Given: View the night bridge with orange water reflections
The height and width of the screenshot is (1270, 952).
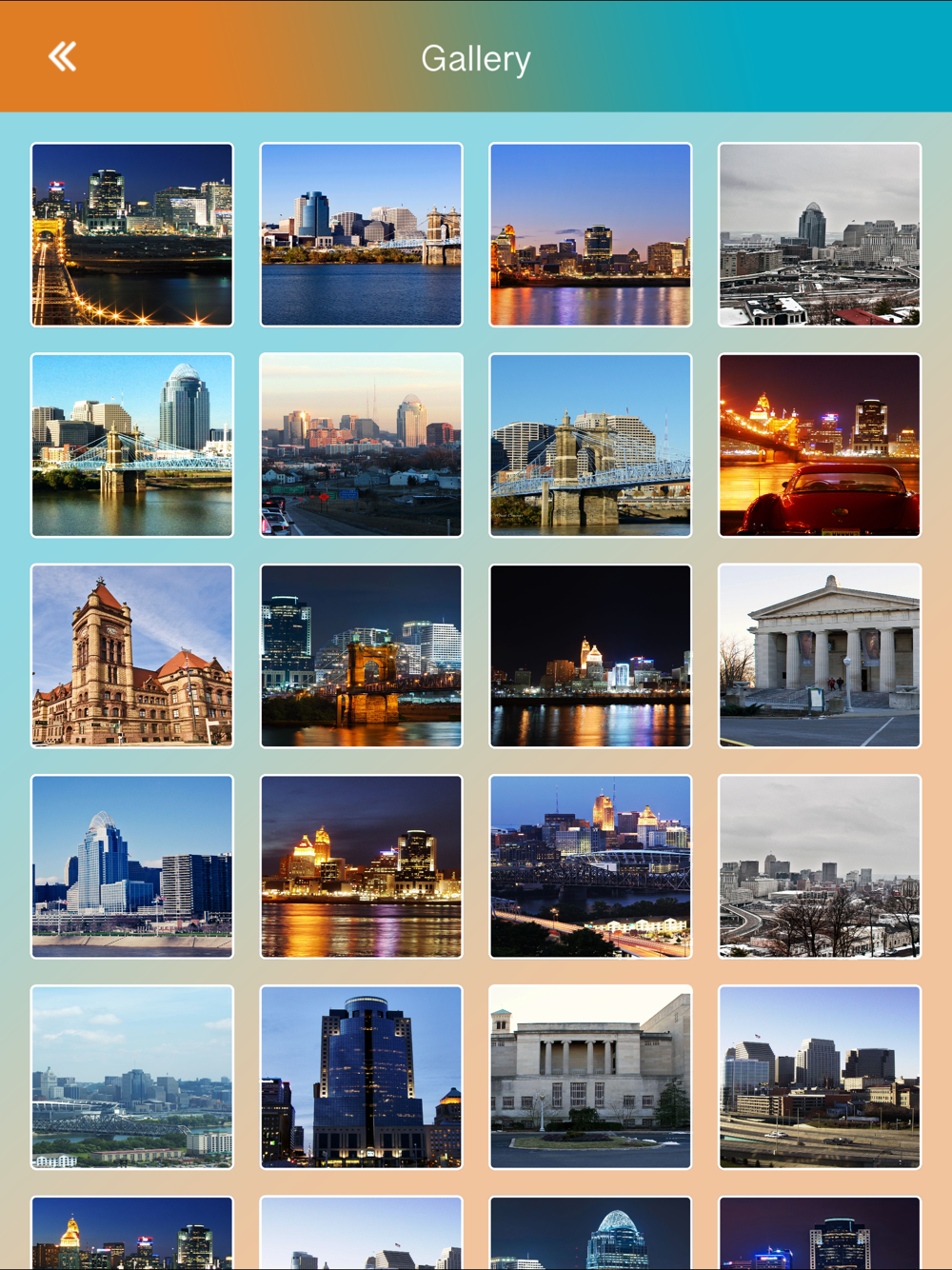Looking at the screenshot, I should tap(362, 656).
